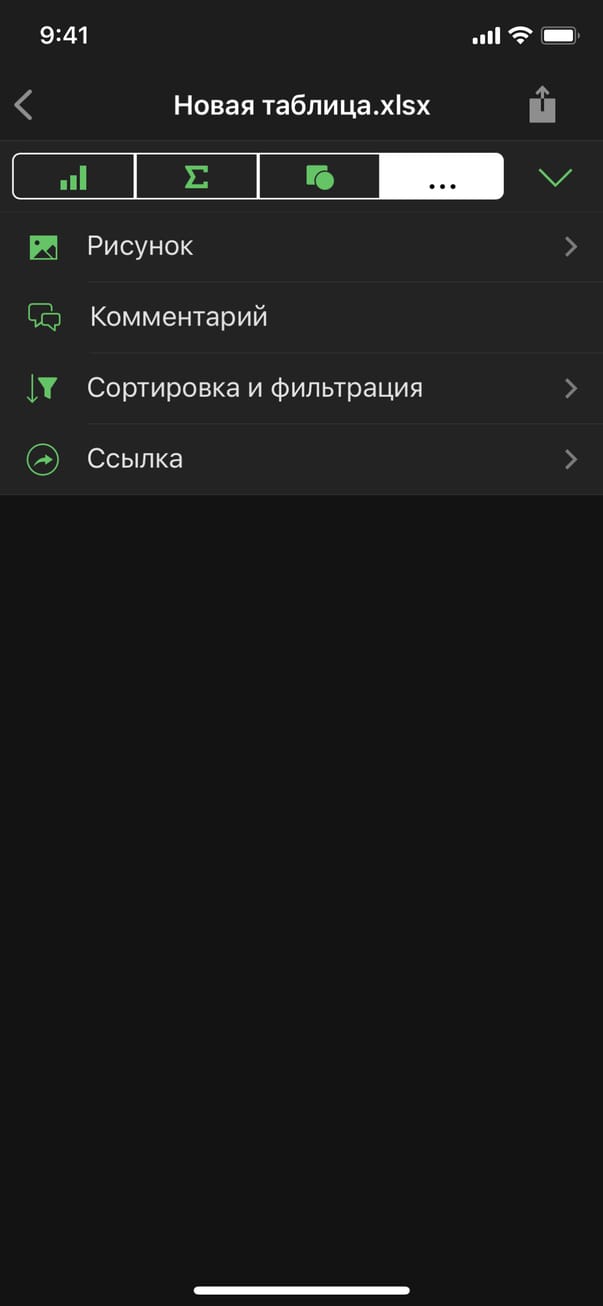Open the Рисунок option
Viewport: 603px width, 1306px height.
pos(301,246)
